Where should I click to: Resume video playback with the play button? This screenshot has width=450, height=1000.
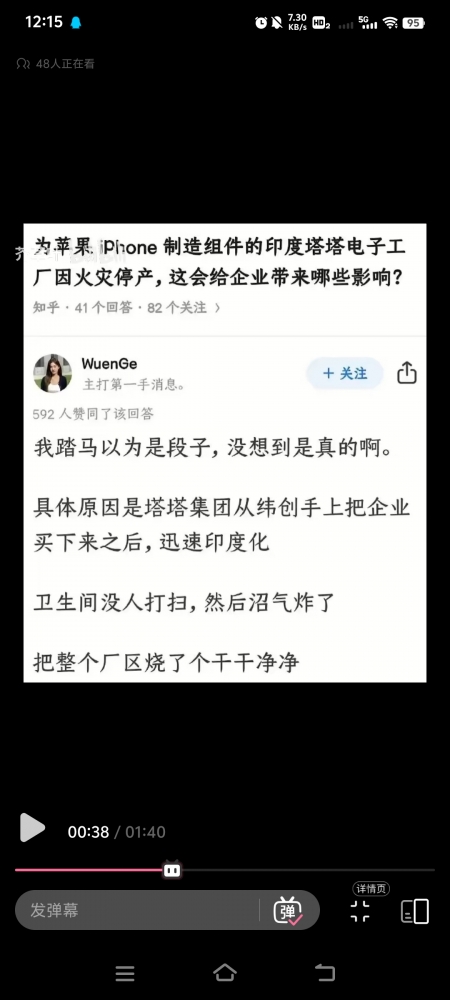(x=32, y=828)
